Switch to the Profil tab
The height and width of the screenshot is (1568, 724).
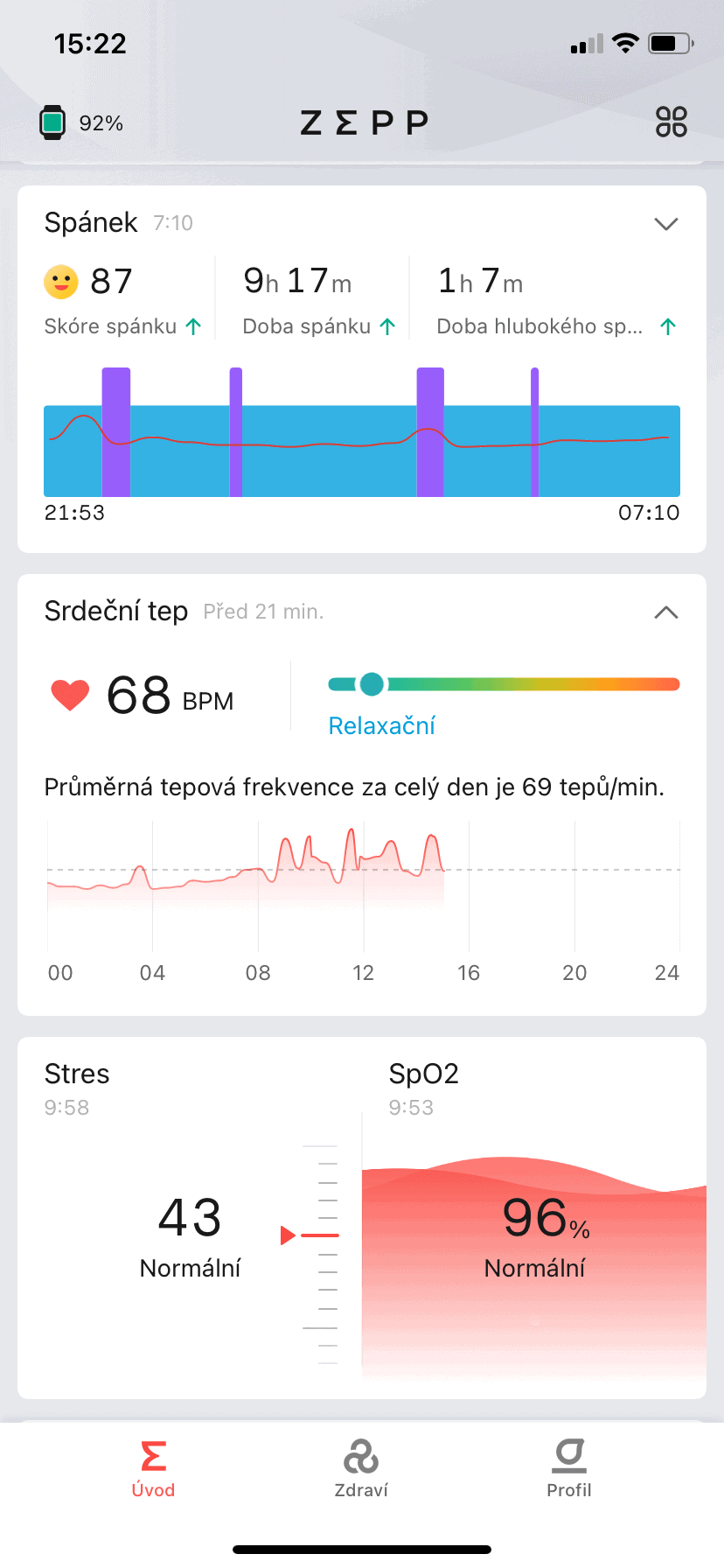569,1468
